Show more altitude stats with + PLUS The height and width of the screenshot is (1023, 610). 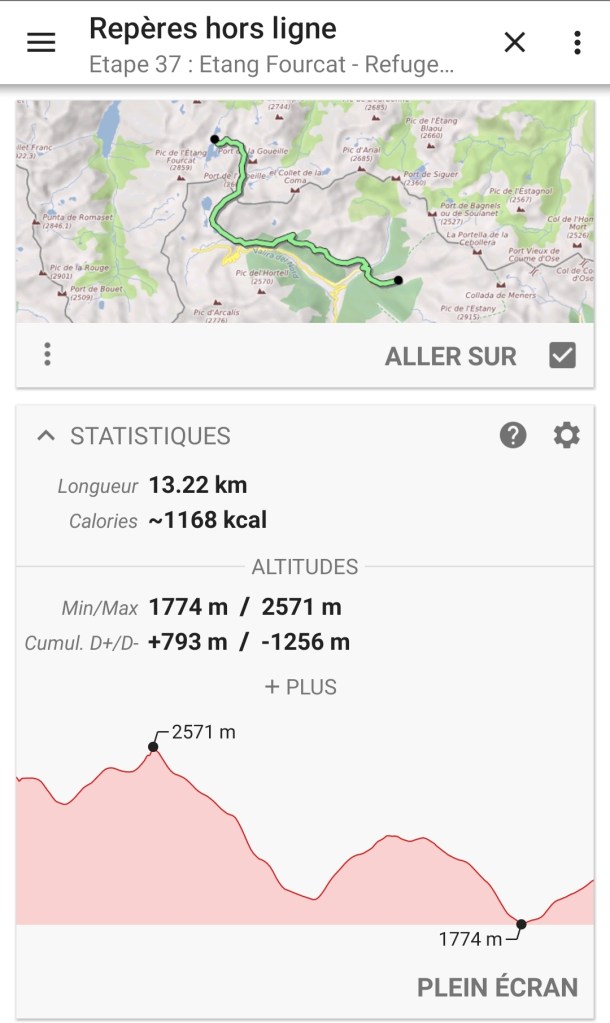click(301, 687)
